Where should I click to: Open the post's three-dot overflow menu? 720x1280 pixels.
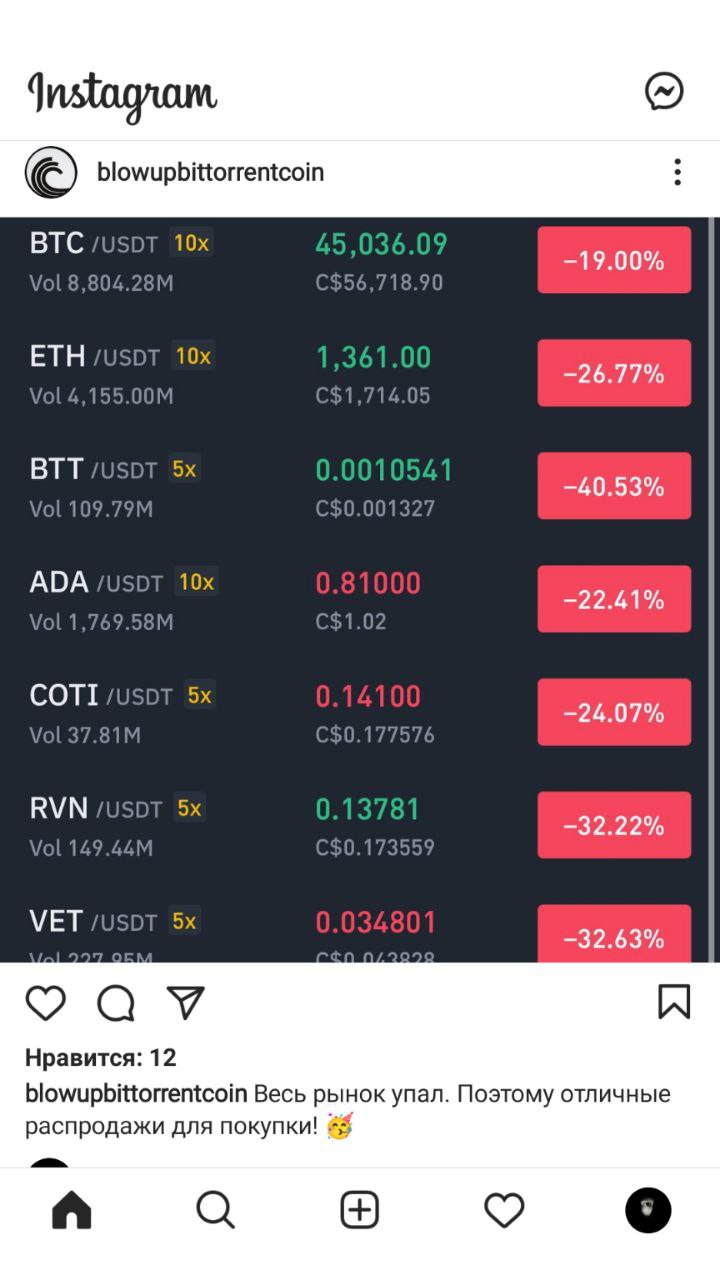677,172
